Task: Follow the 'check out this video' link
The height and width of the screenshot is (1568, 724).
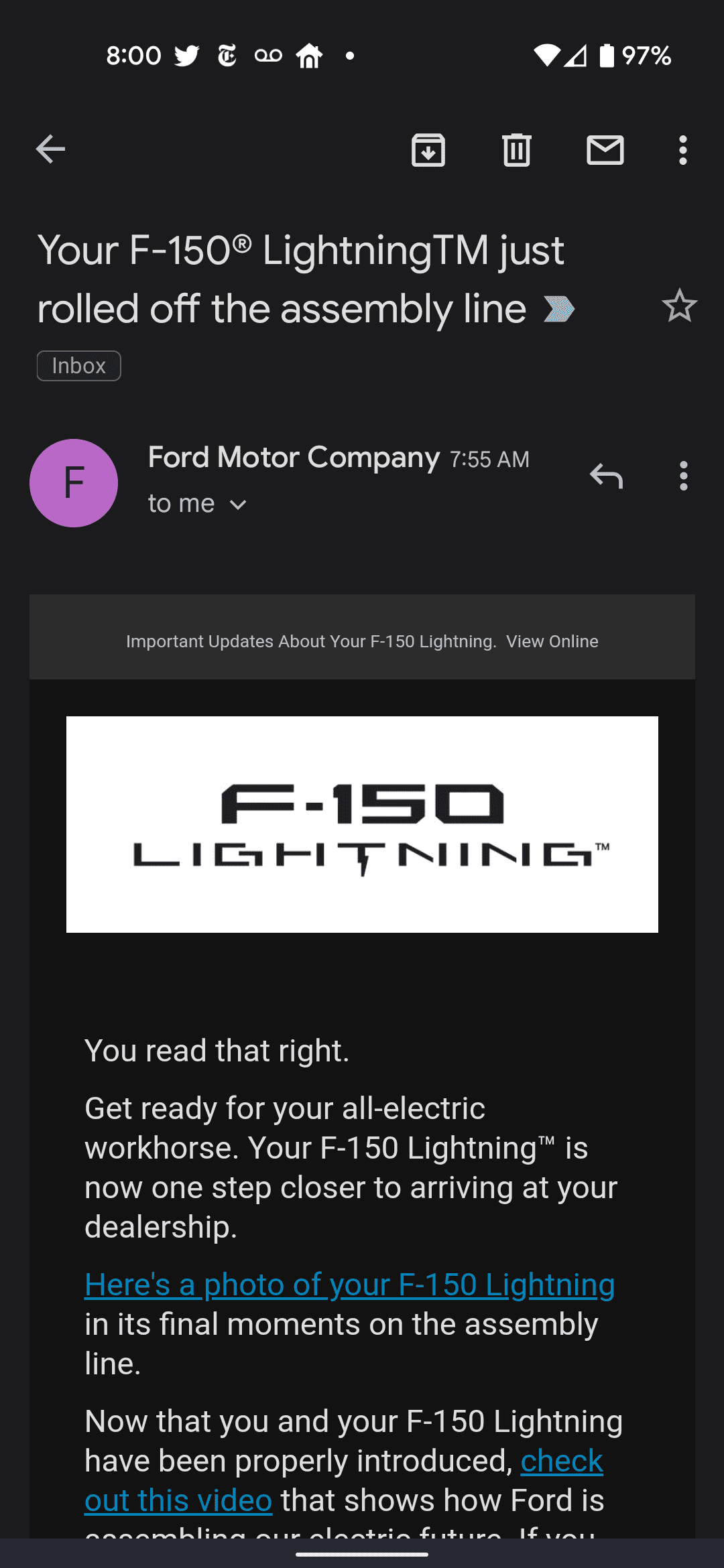Action: tap(178, 1500)
